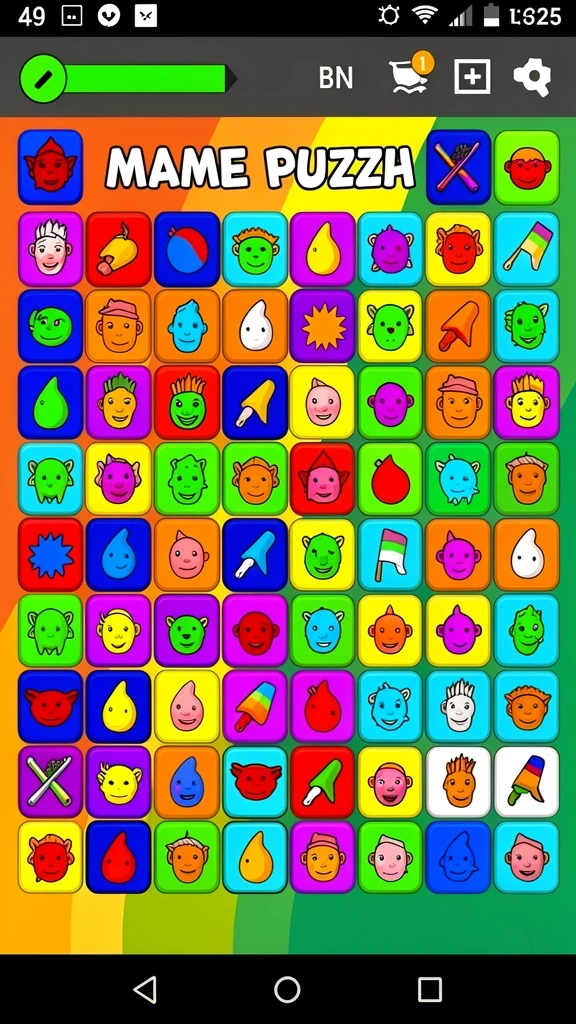Select the green marker on red tile
Screen dimensions: 576x1024
[323, 782]
